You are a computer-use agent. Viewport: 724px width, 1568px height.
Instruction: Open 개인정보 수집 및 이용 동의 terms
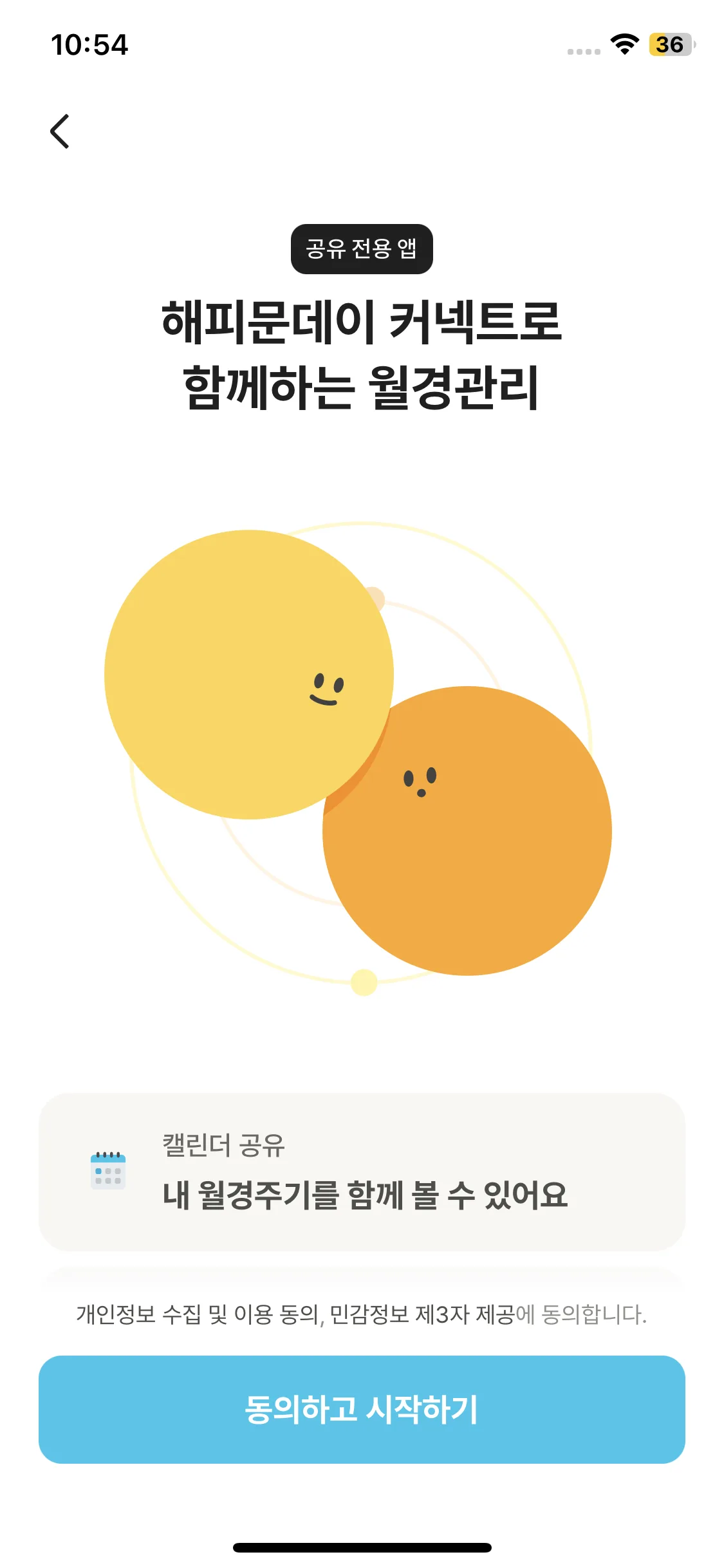point(196,1314)
